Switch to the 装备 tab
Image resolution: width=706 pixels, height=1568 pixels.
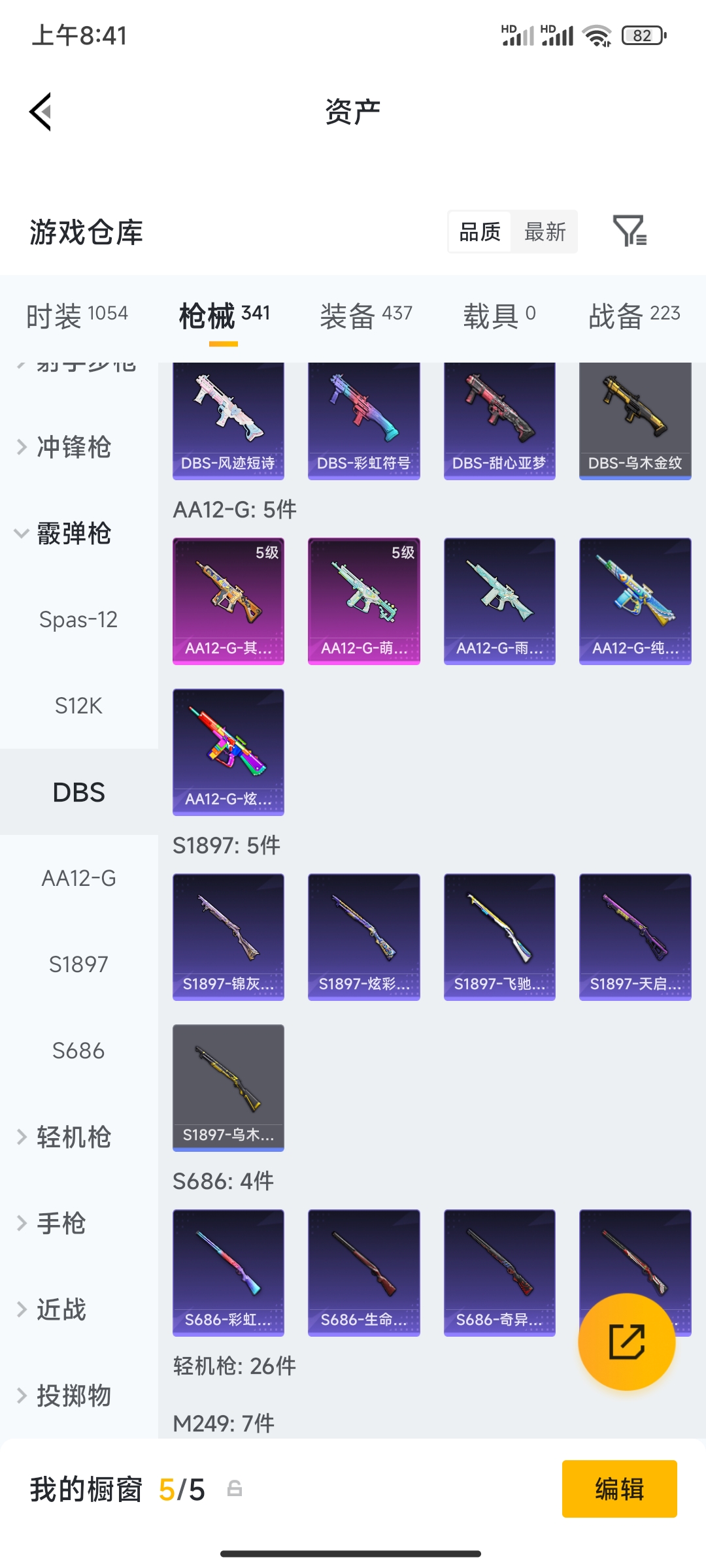(366, 316)
